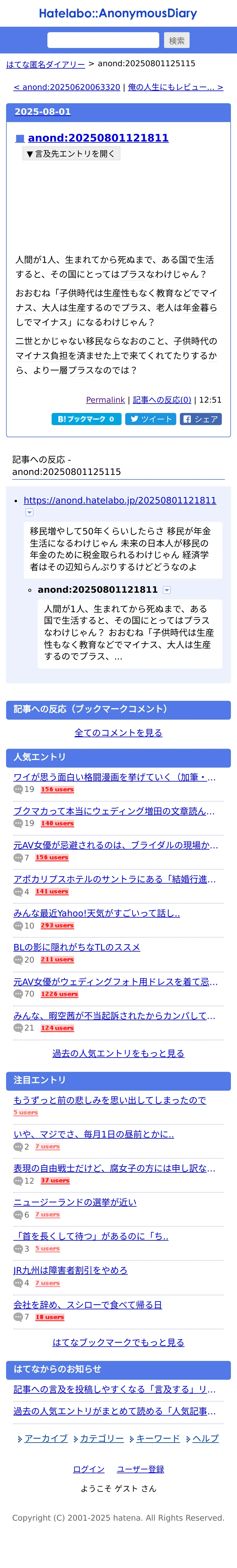View 記事への反応(0) link
This screenshot has height=1568, width=237.
pyautogui.click(x=161, y=400)
